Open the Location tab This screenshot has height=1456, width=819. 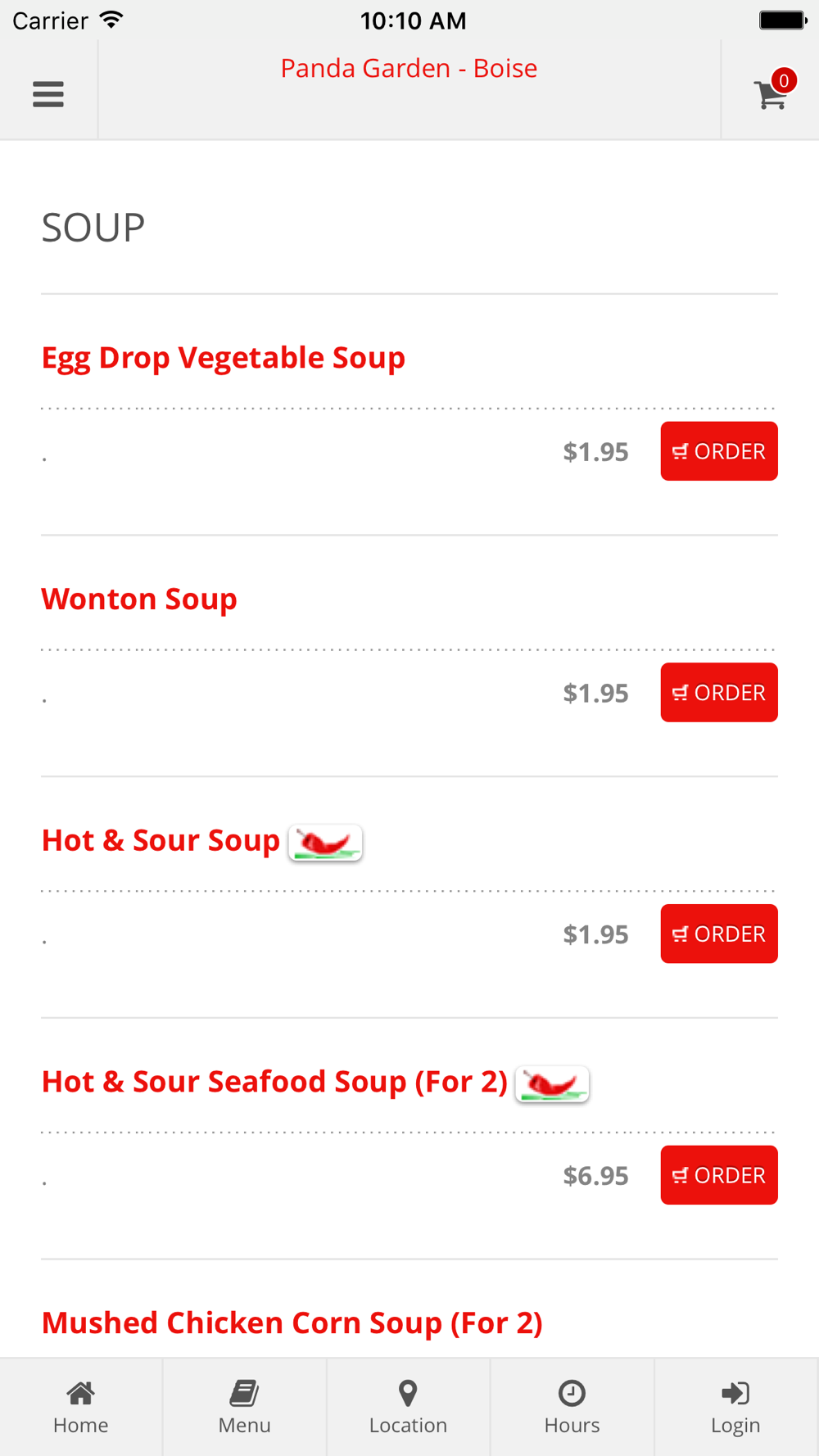409,1408
